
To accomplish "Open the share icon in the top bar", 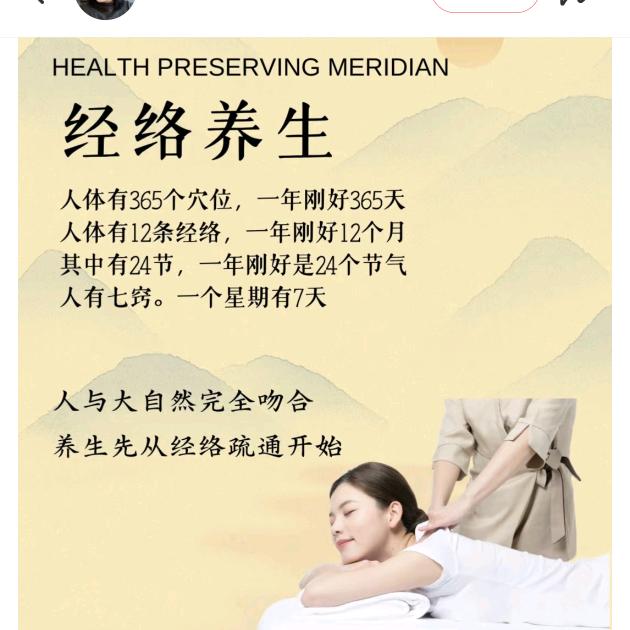I will [x=573, y=4].
